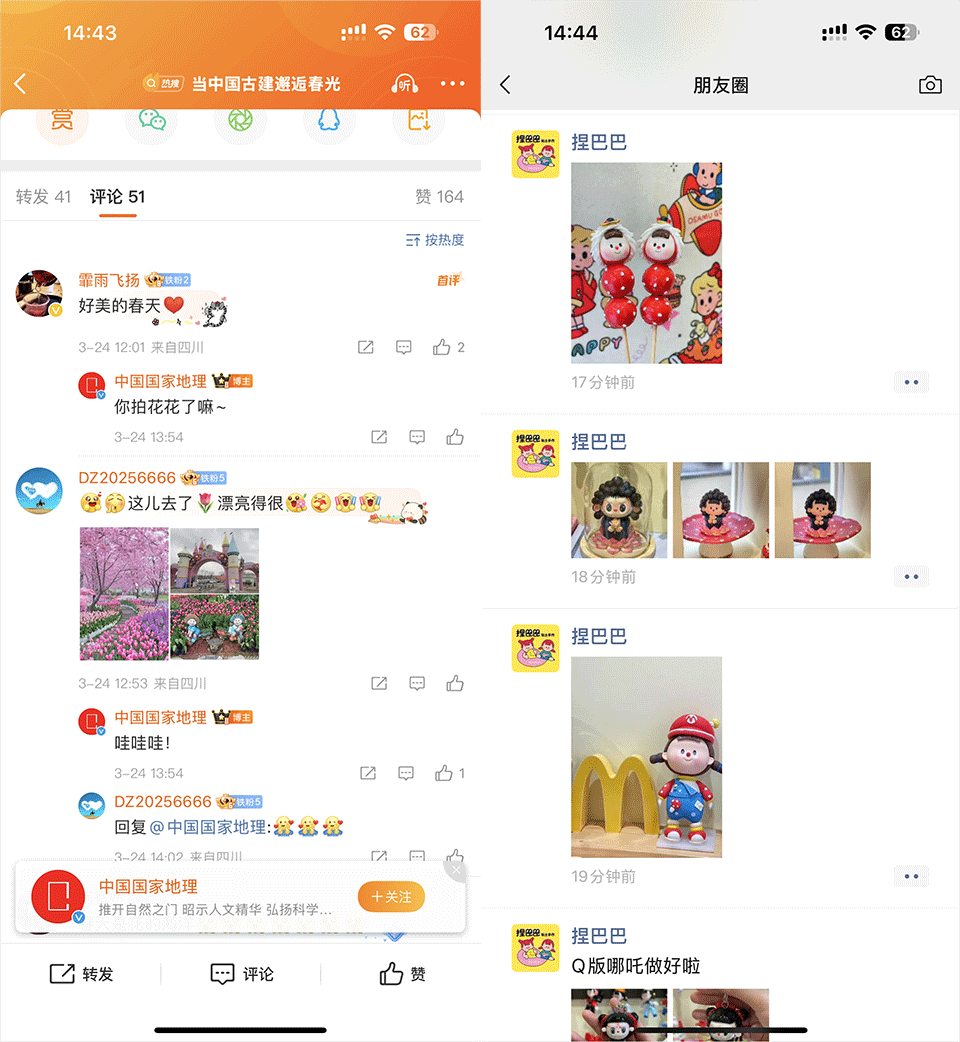The image size is (960, 1042).
Task: Follow 中国国家地理 with +关注
Action: pyautogui.click(x=391, y=897)
